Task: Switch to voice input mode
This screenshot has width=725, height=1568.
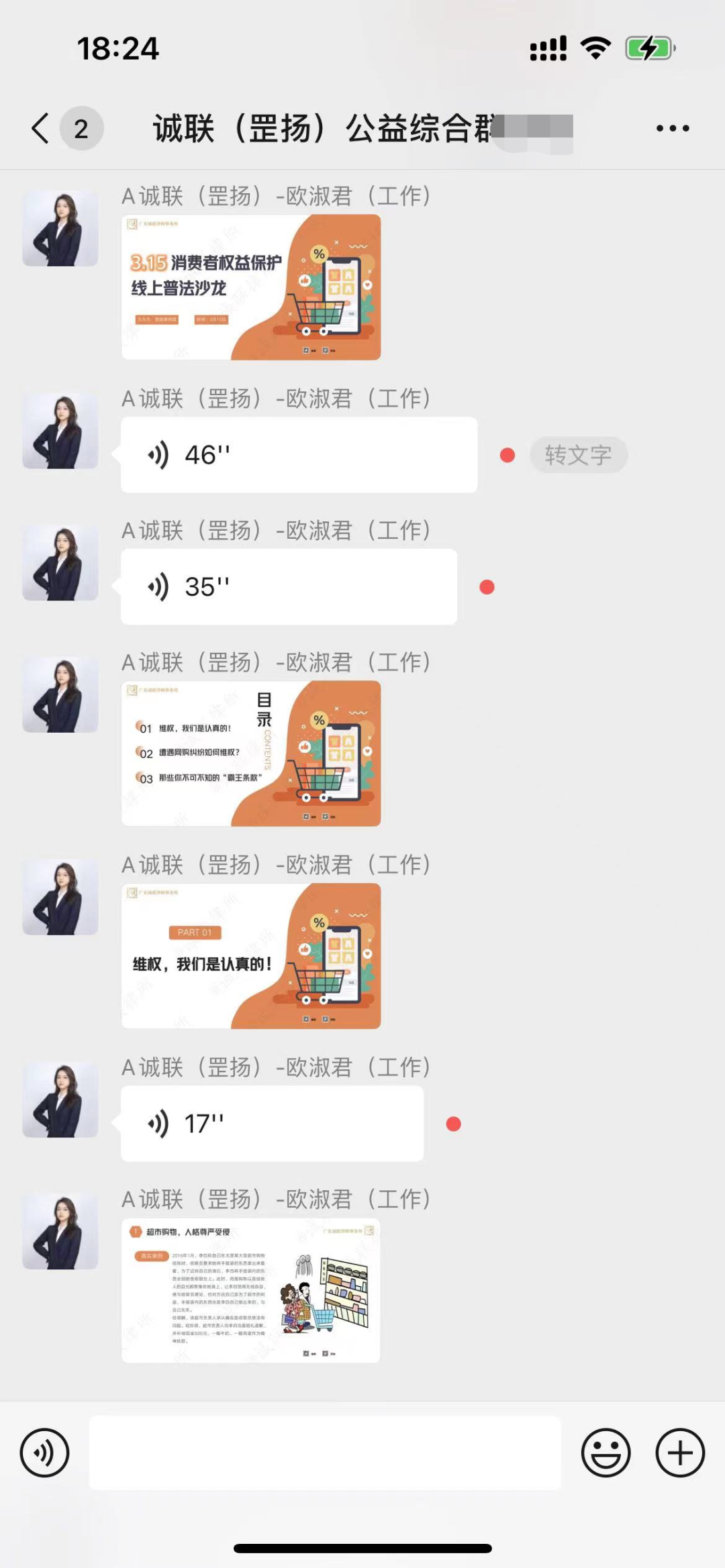Action: tap(44, 1453)
